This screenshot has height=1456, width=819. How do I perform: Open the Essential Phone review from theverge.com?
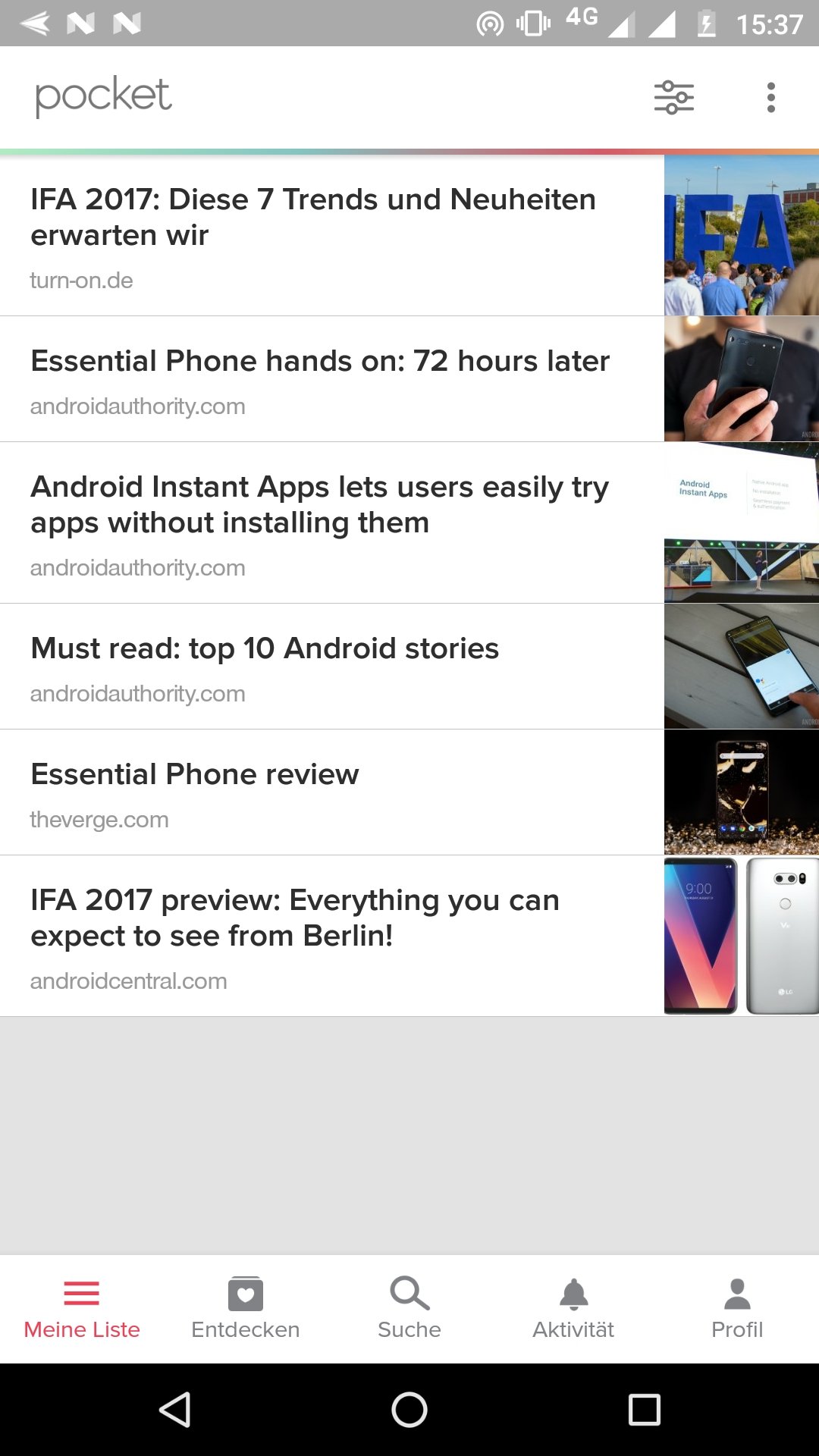[409, 792]
